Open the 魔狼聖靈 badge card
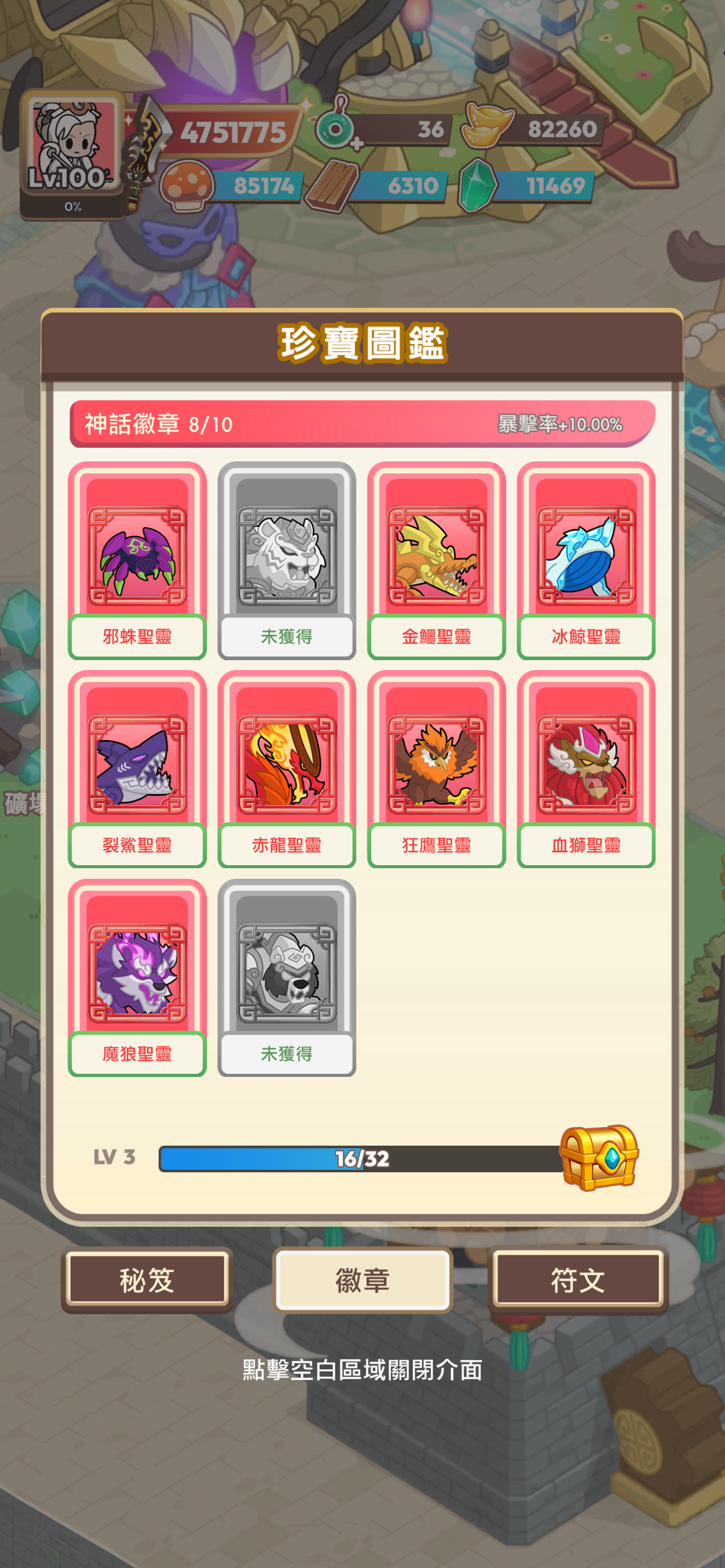Screen dimensions: 725x1568 137,977
